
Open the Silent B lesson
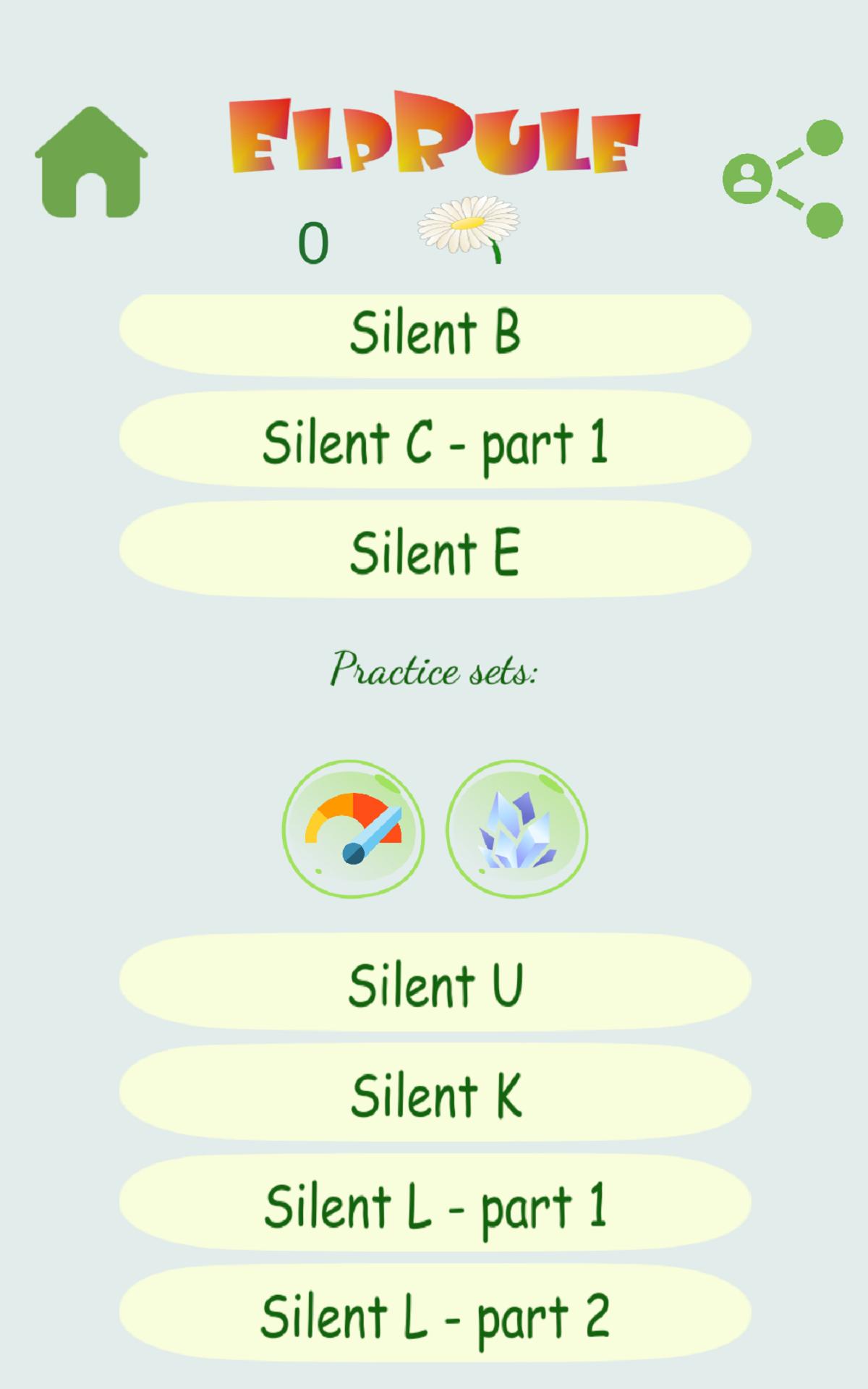(435, 334)
